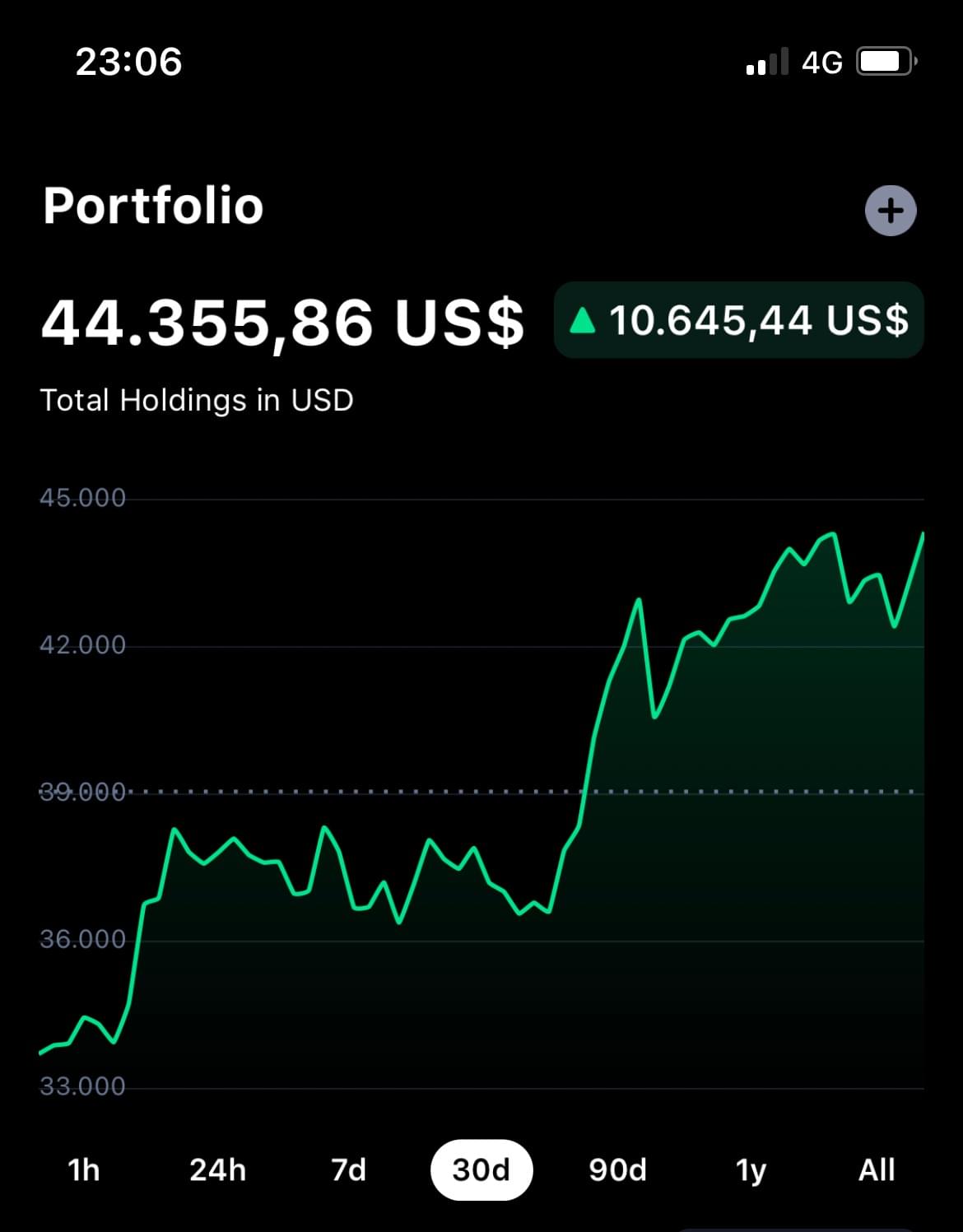View the 1y portfolio history
The width and height of the screenshot is (963, 1232).
pos(750,1169)
